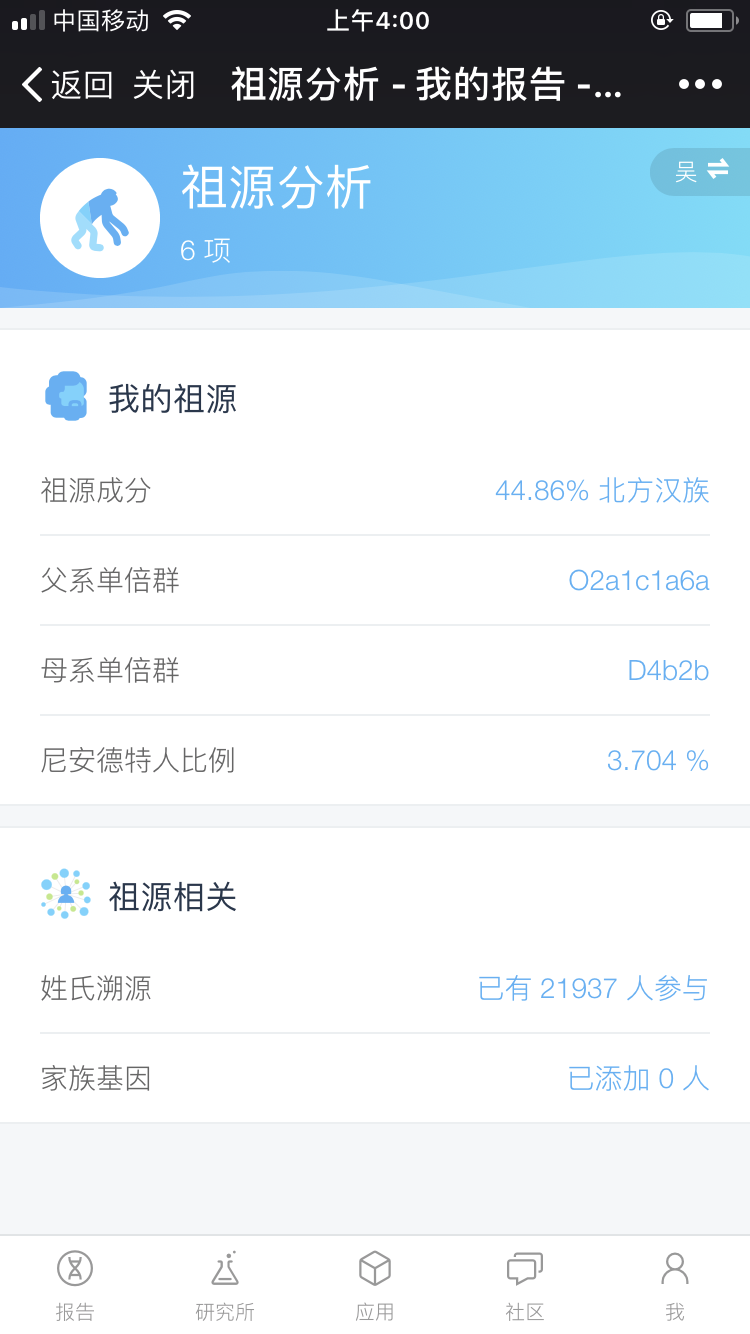Open the 尼安德特人比例 row
The width and height of the screenshot is (750, 1334).
[x=375, y=760]
